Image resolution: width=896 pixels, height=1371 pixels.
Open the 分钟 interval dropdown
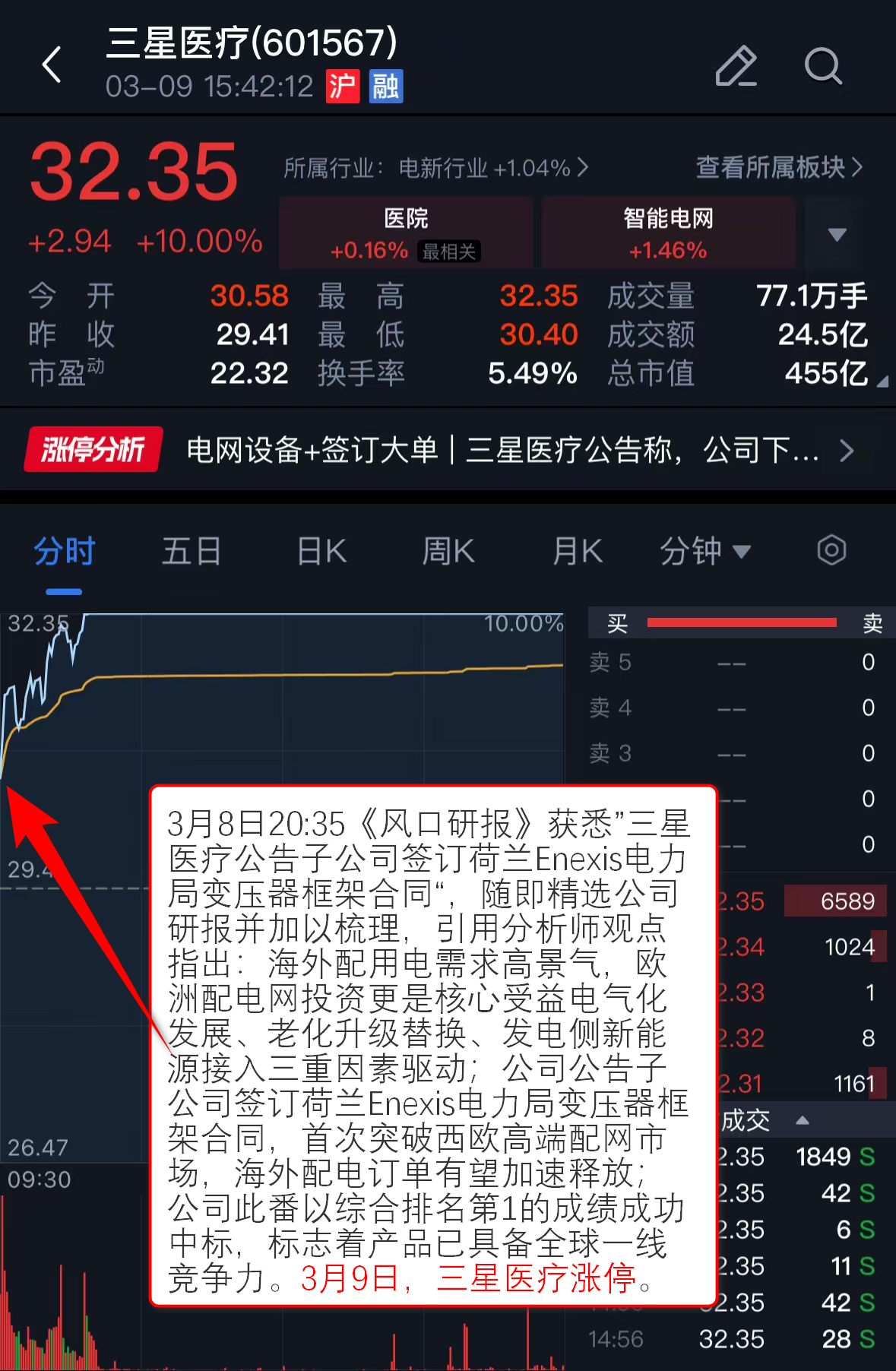[704, 551]
